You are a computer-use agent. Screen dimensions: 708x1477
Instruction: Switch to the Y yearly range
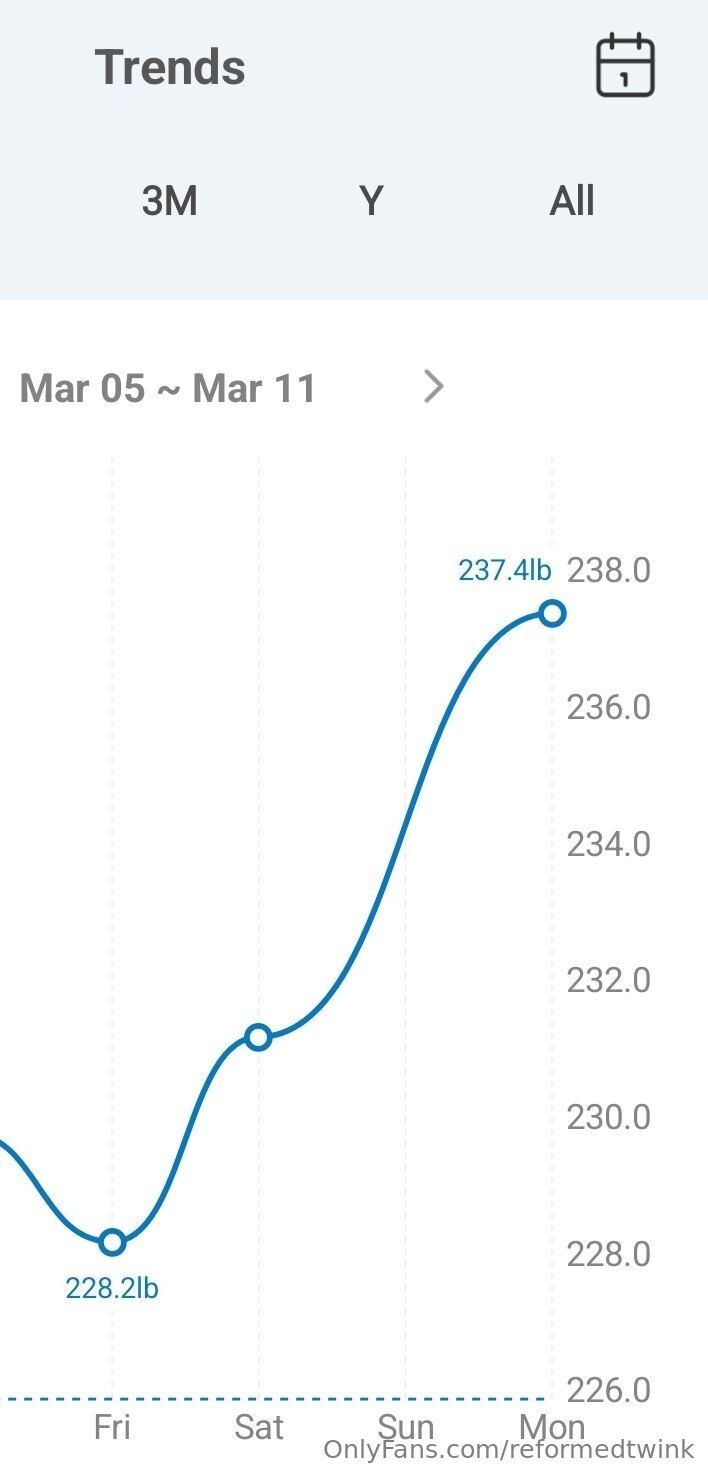click(371, 201)
